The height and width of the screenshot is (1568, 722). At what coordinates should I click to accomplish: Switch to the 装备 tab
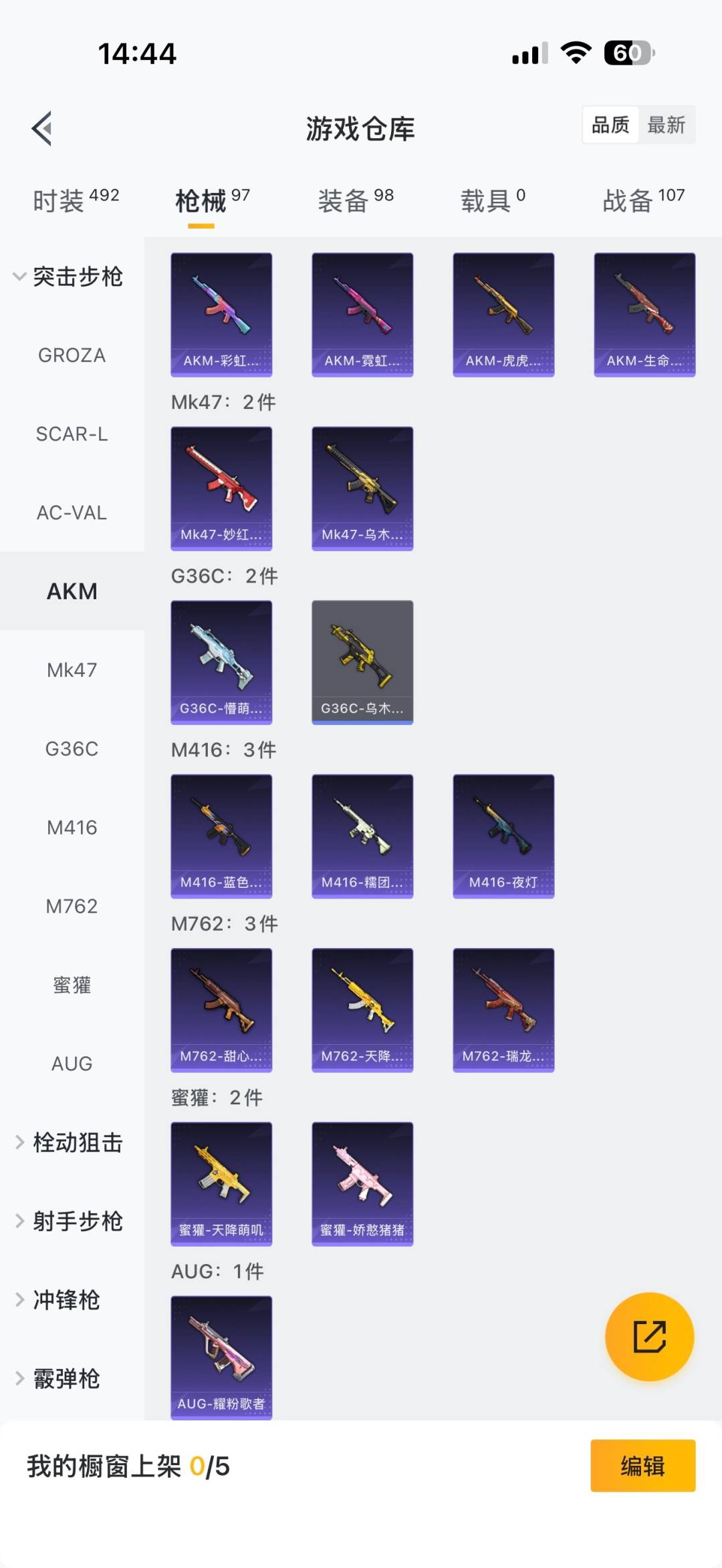coord(355,200)
